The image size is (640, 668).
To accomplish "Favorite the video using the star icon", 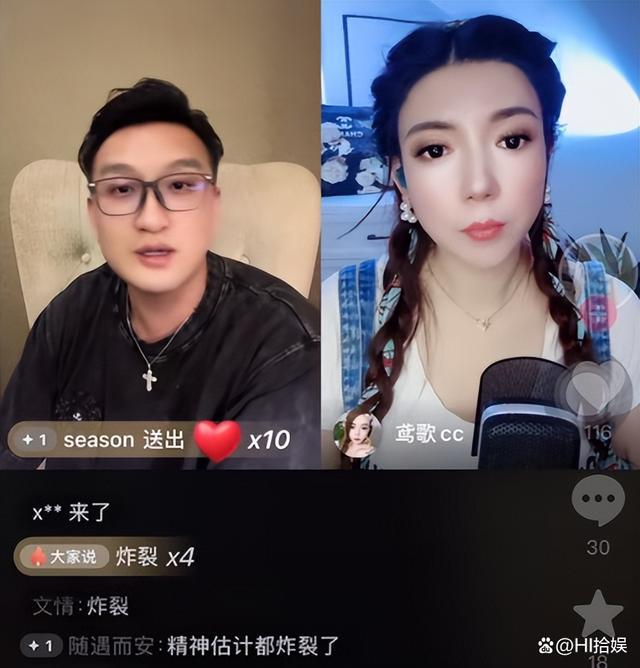I will tap(598, 614).
